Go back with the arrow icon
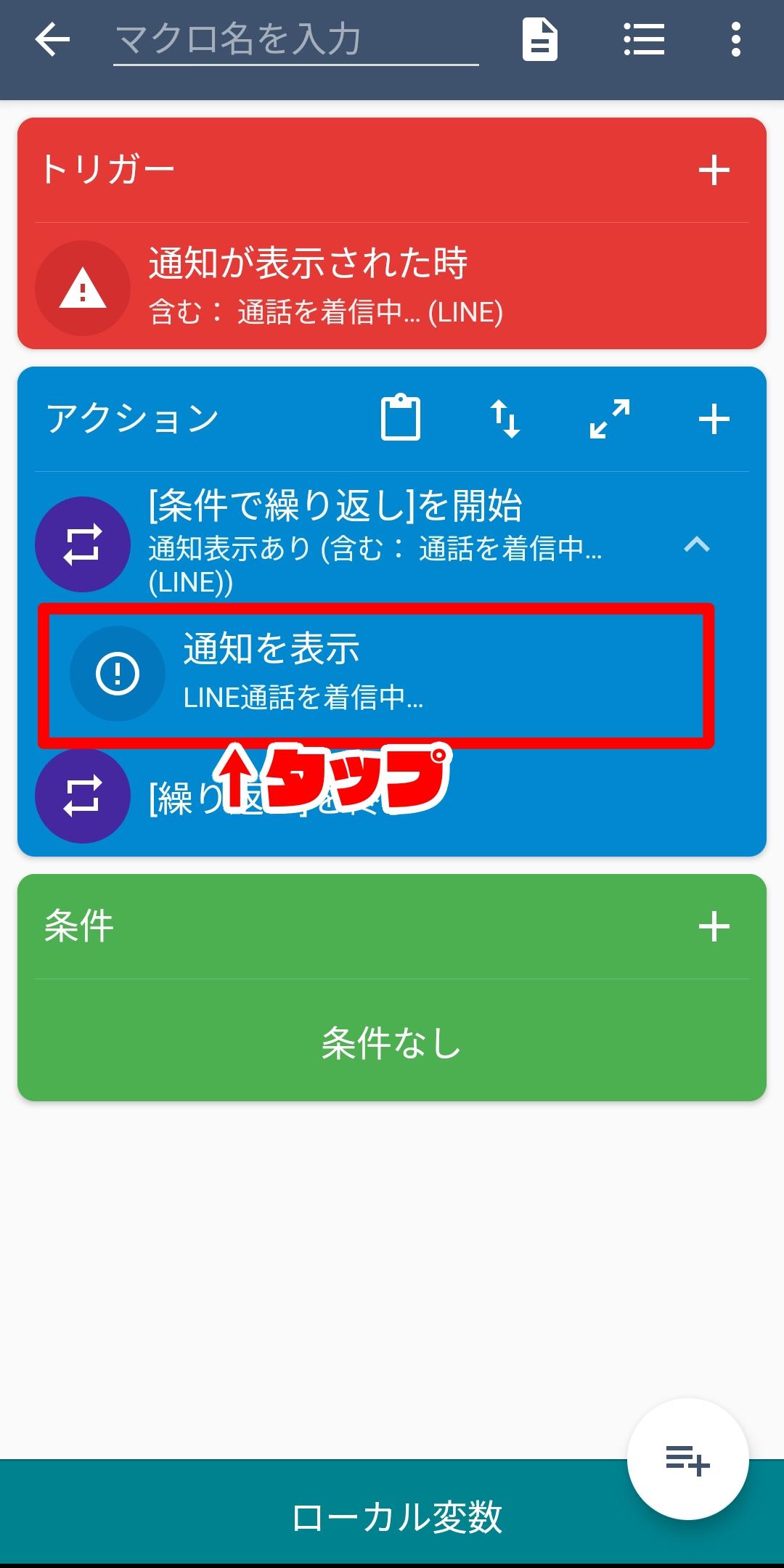Screen dimensions: 784x1568 point(52,39)
